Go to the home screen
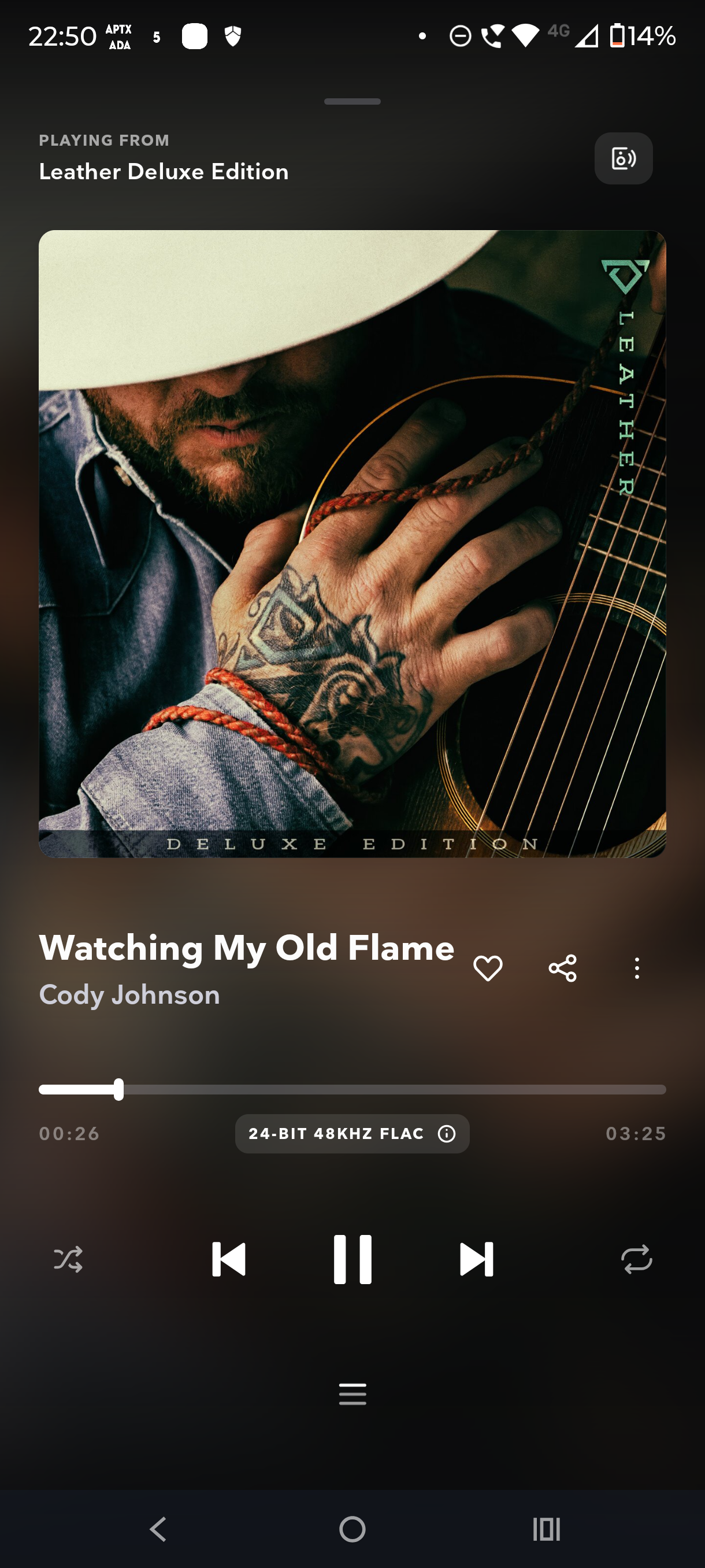 352,1529
